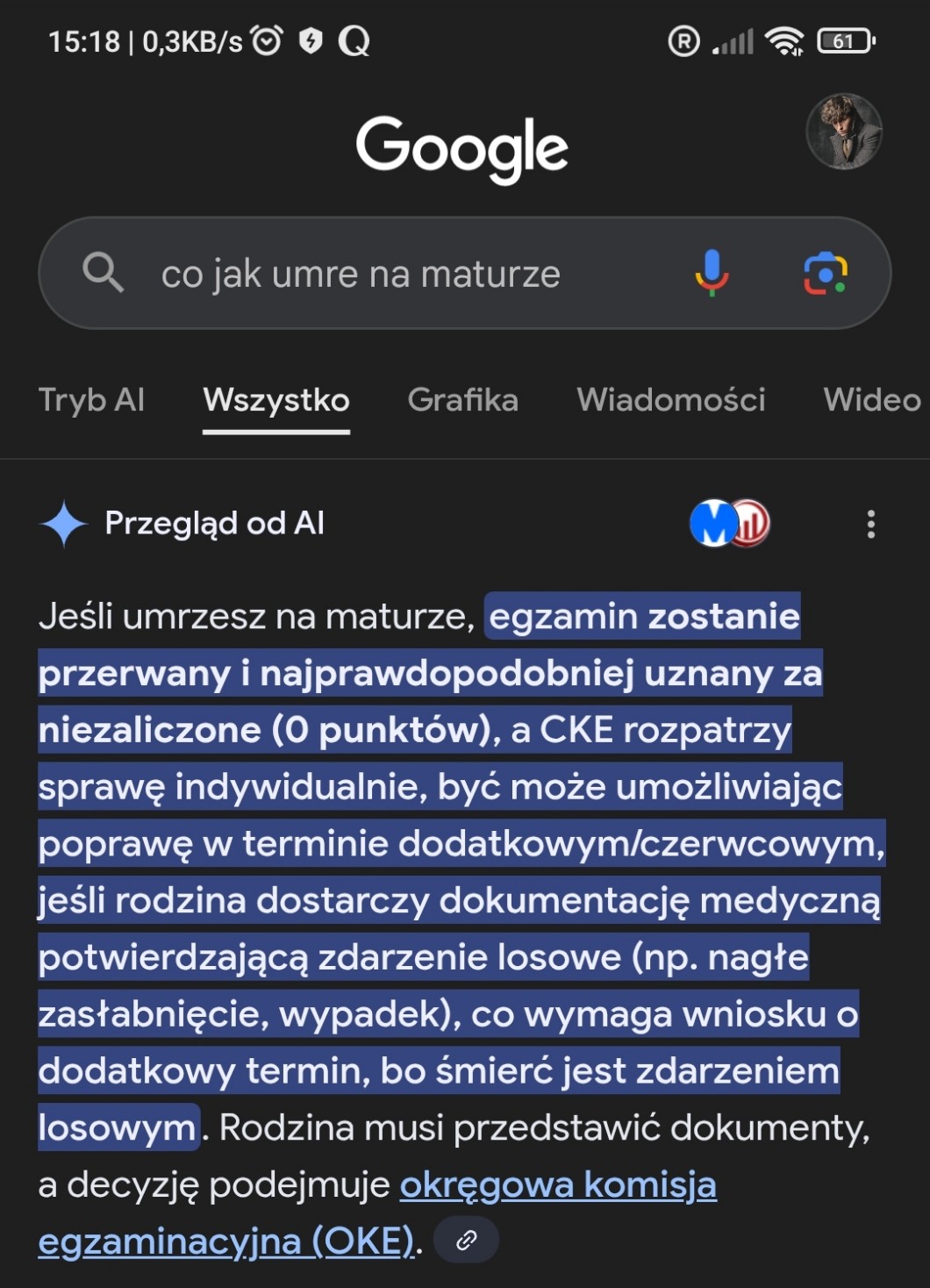Start voice search with the microphone
This screenshot has height=1288, width=930.
coord(712,273)
